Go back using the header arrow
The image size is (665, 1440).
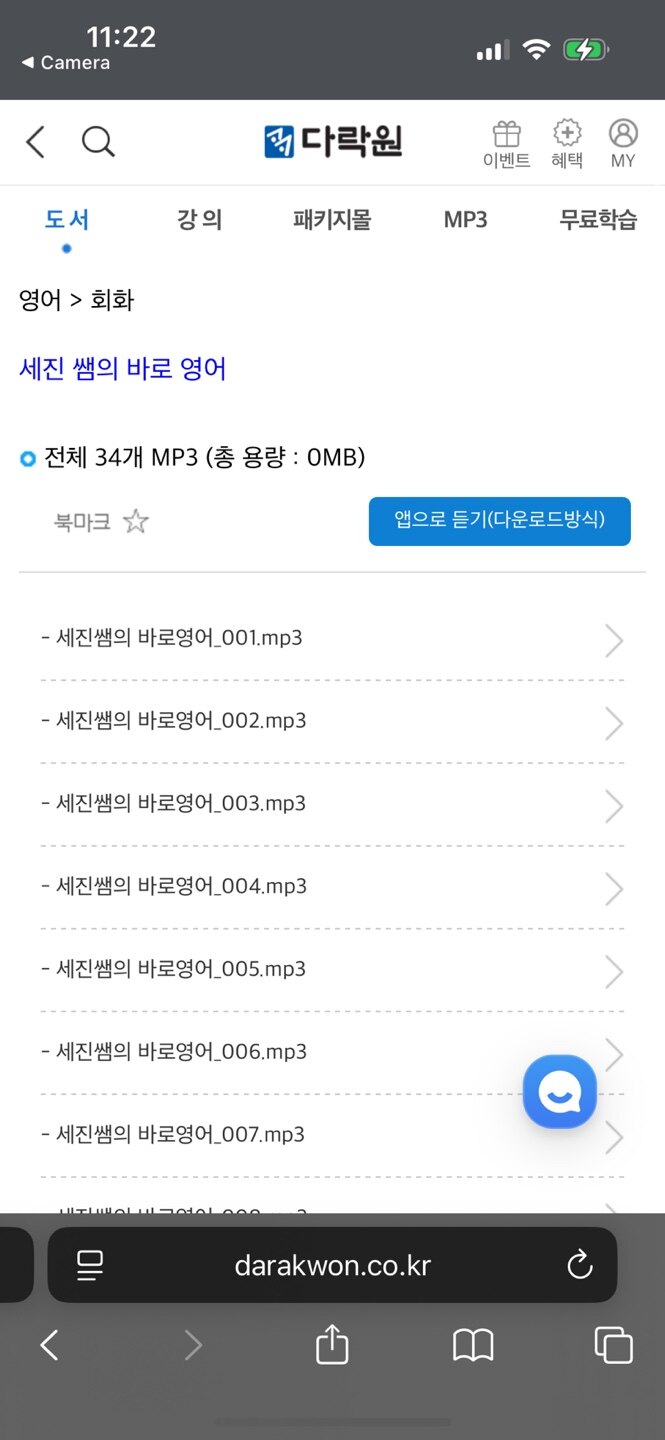(36, 142)
